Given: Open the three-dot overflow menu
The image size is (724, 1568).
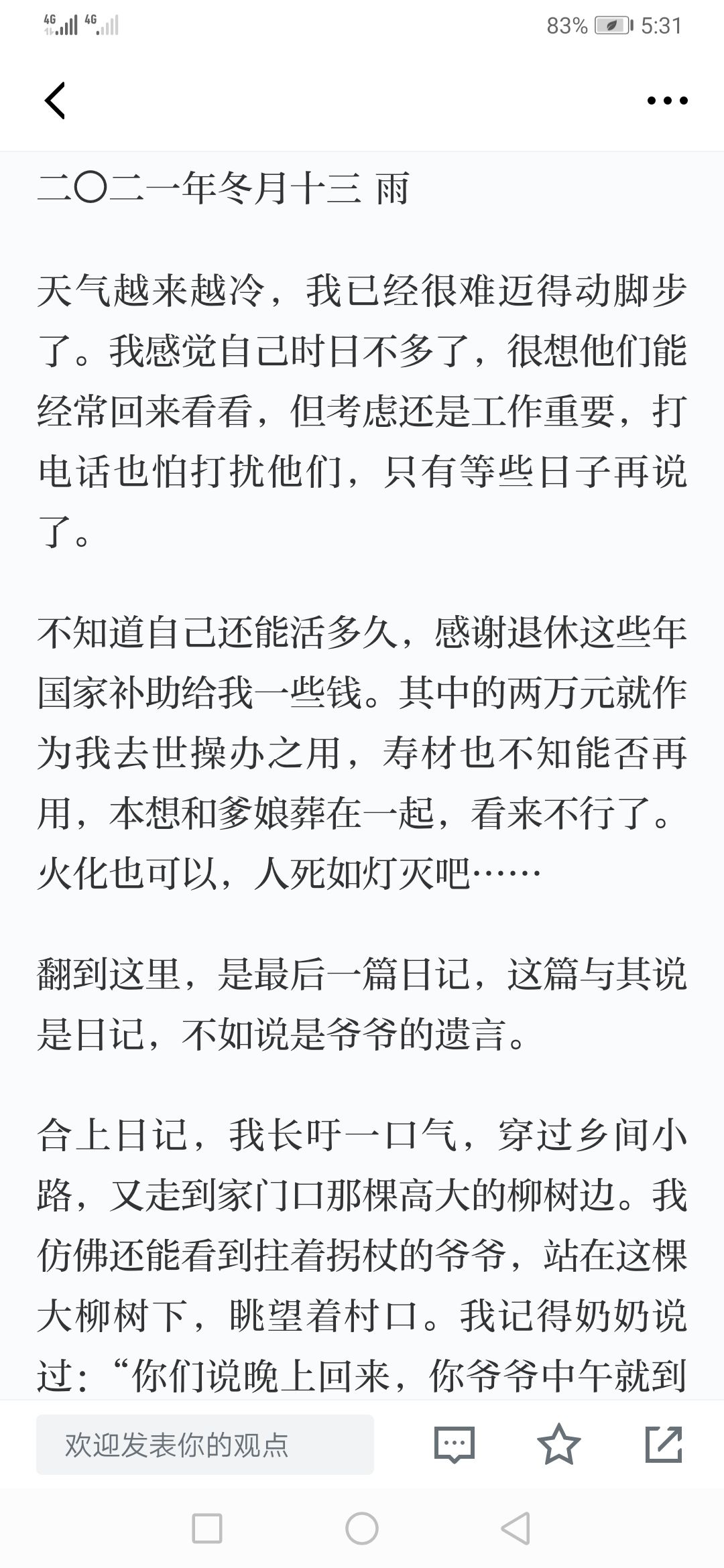Looking at the screenshot, I should (x=667, y=101).
